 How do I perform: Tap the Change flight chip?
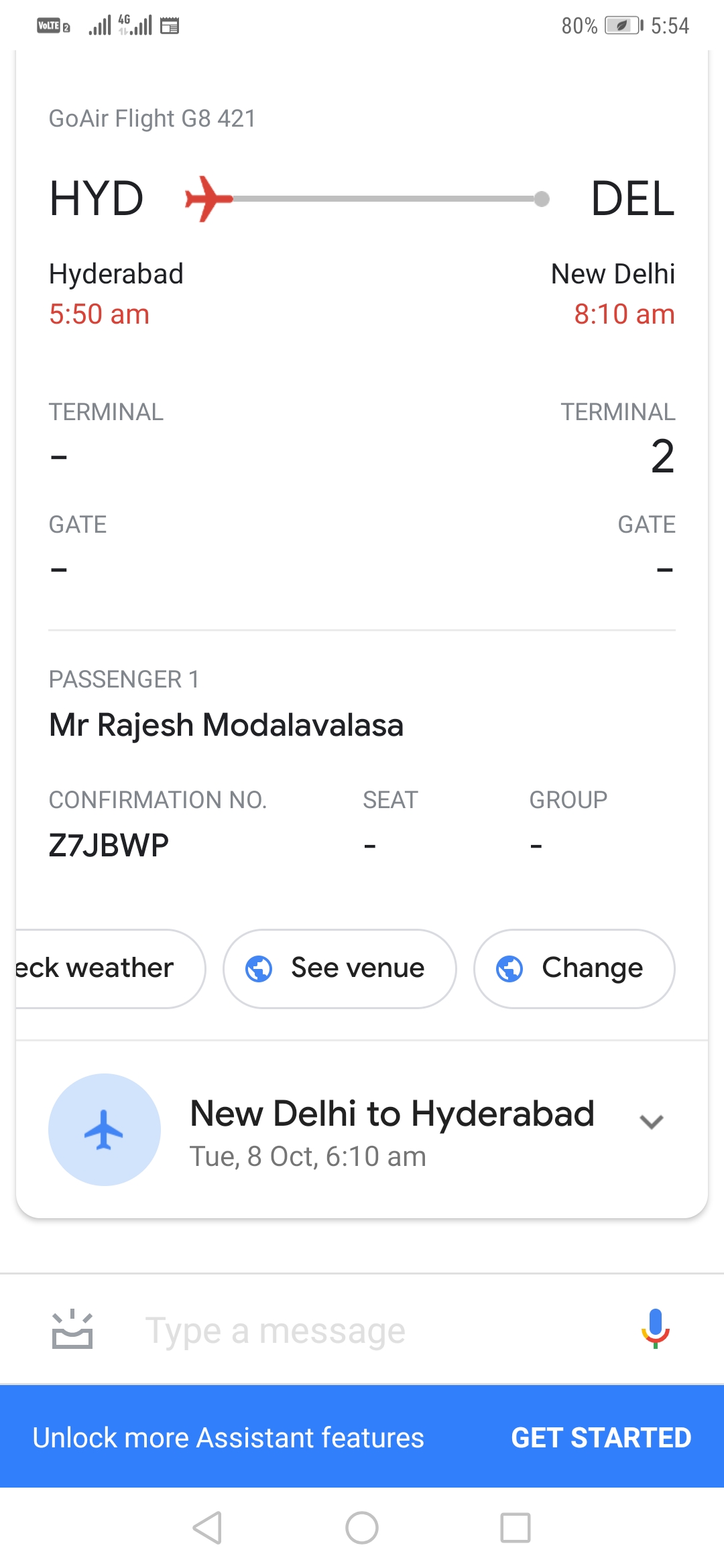pos(574,968)
